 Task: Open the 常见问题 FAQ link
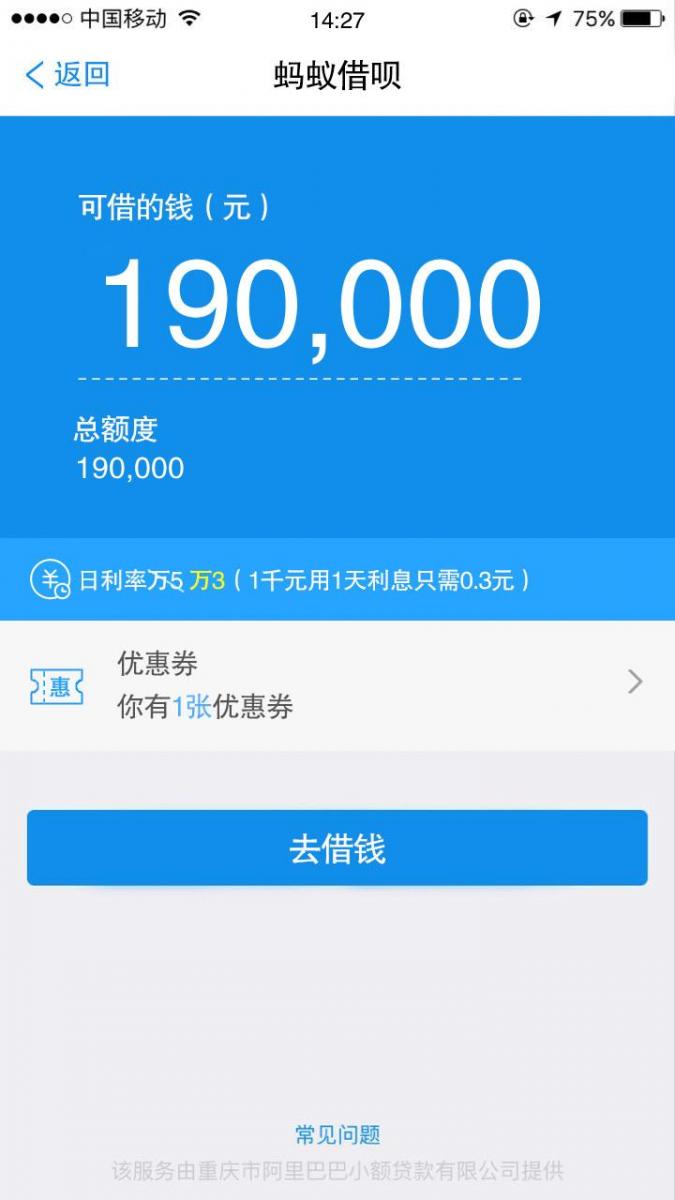click(337, 1135)
